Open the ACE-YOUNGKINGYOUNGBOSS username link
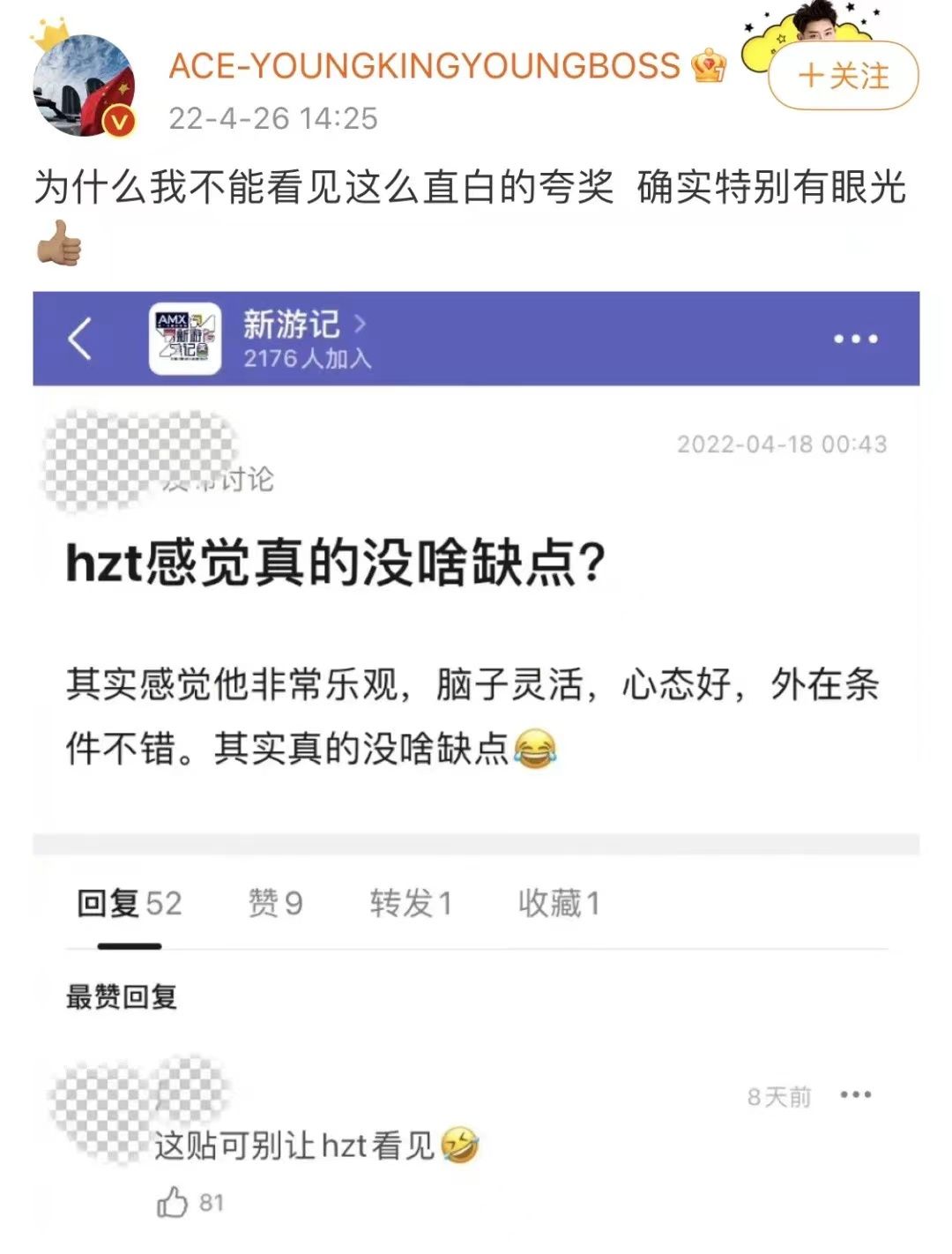This screenshot has width=952, height=1254. point(424,66)
